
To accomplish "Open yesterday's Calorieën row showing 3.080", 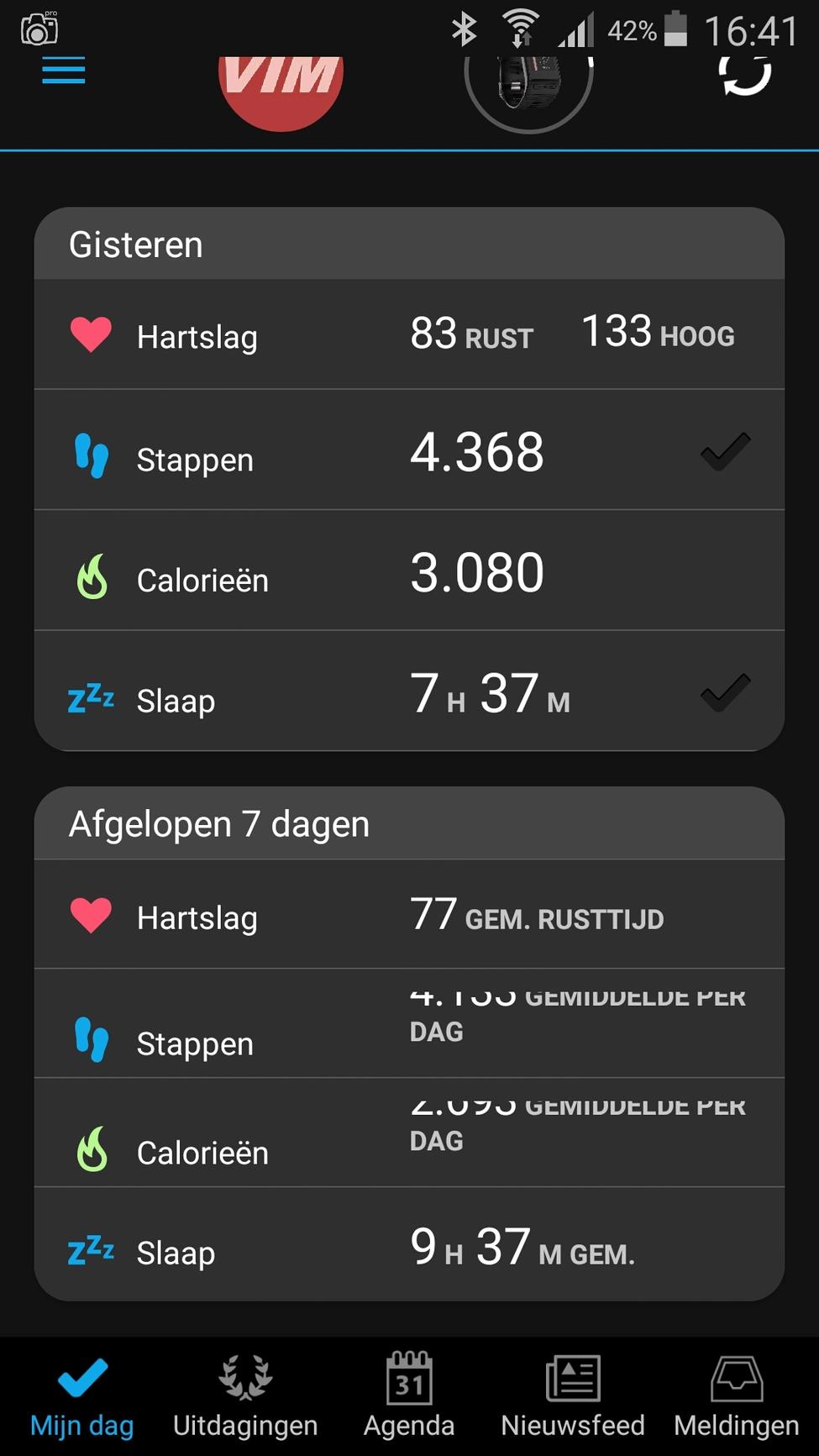I will pos(409,570).
